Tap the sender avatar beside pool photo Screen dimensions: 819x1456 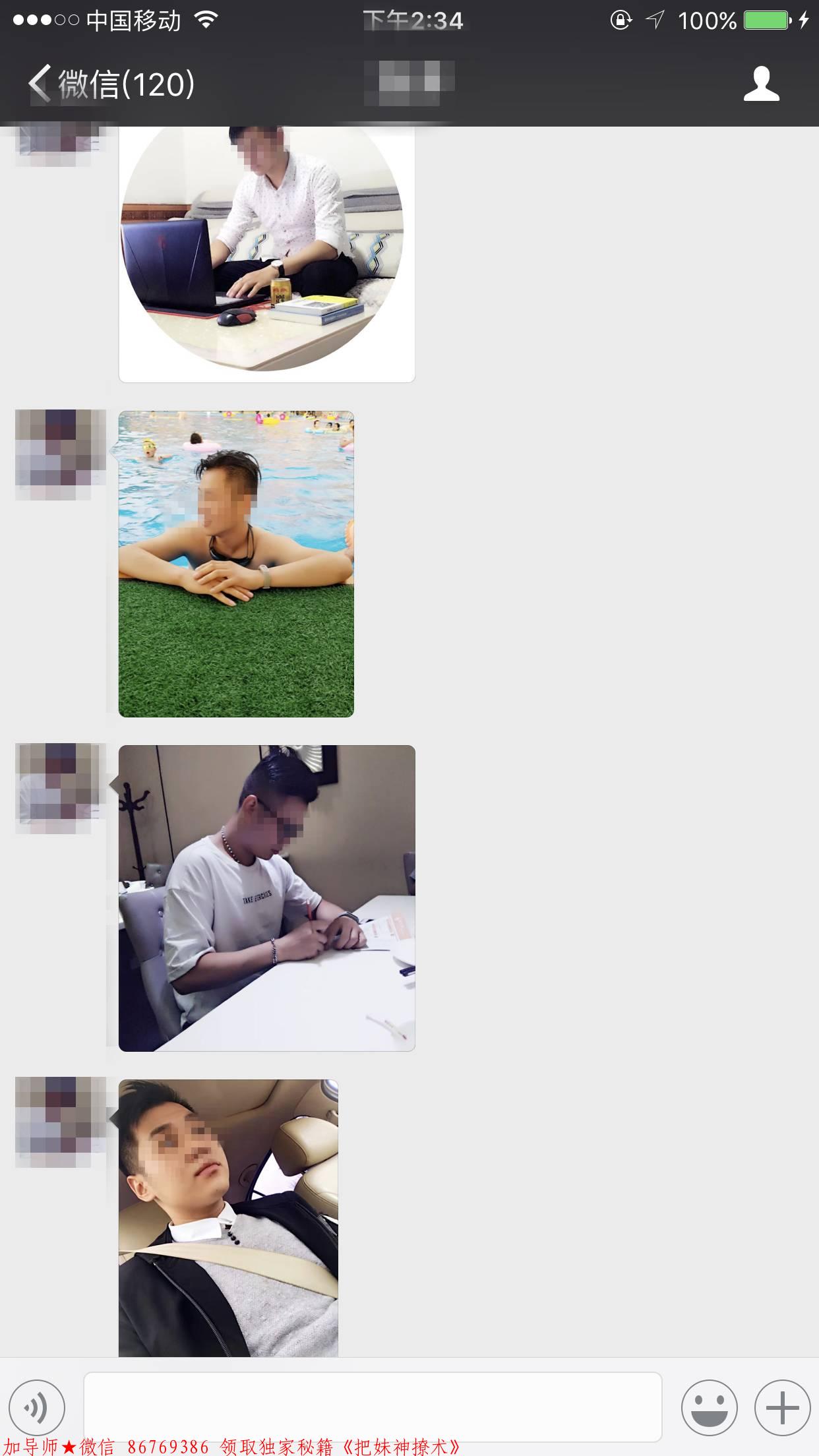60,454
